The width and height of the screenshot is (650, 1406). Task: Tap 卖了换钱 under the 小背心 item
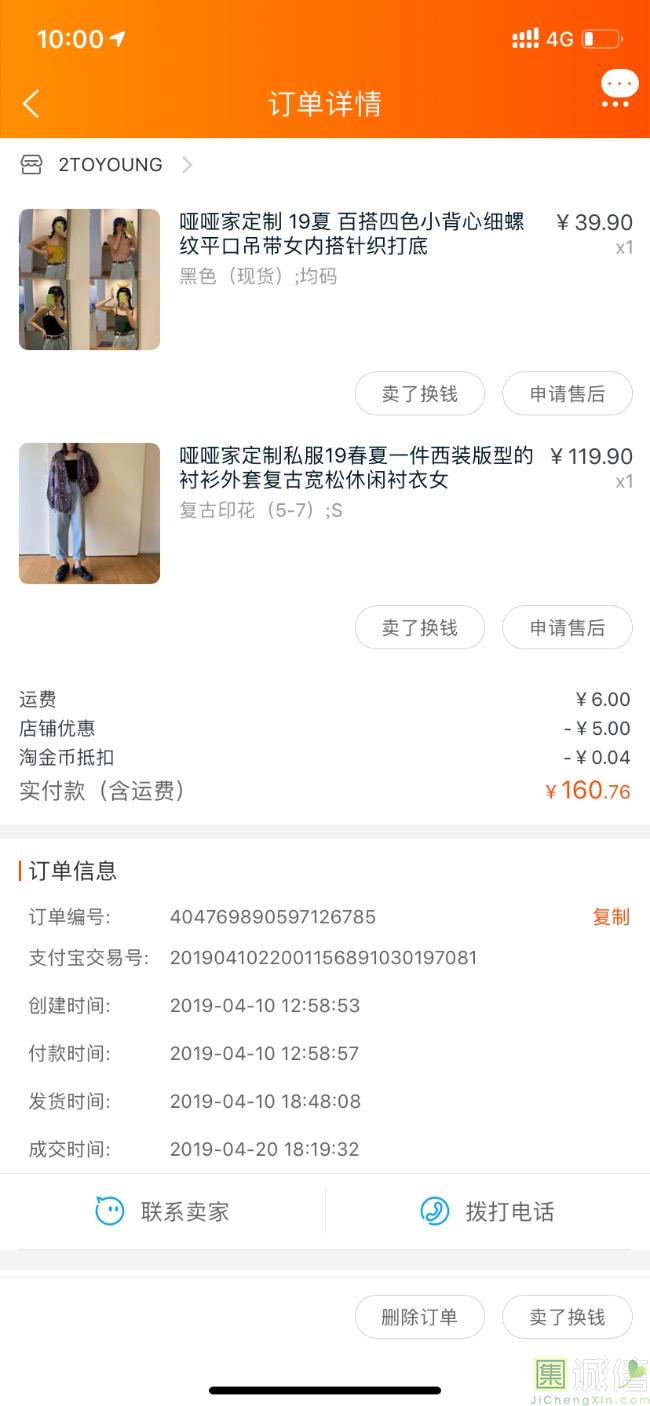(419, 394)
